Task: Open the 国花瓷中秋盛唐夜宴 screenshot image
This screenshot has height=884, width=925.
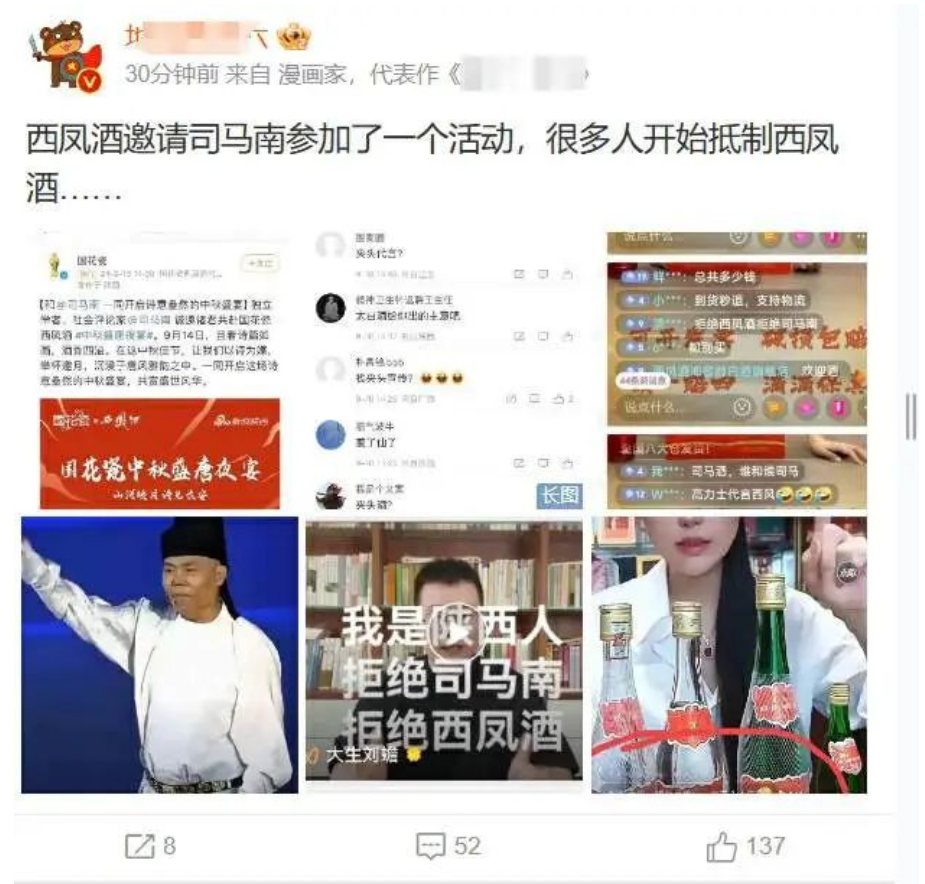Action: pos(160,370)
